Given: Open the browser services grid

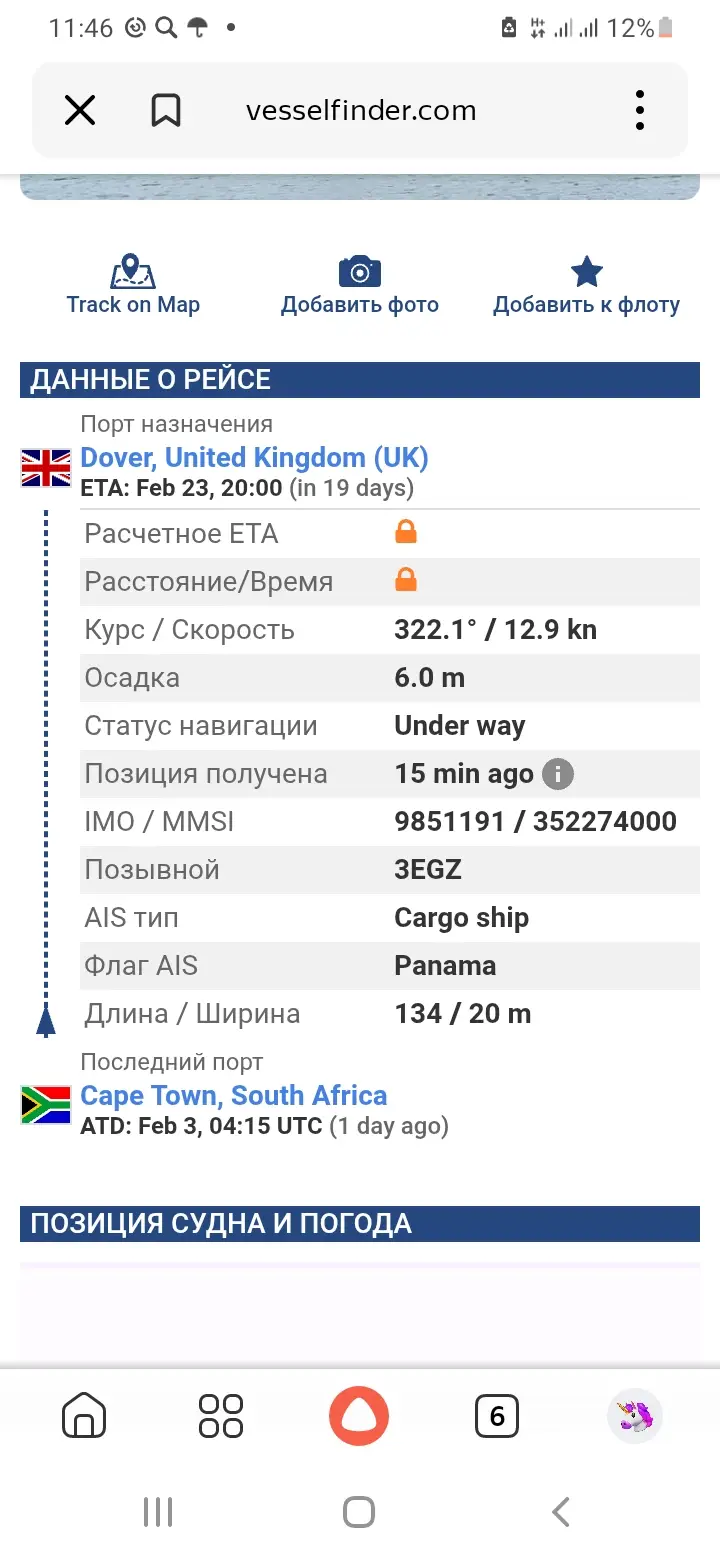Looking at the screenshot, I should click(221, 1416).
